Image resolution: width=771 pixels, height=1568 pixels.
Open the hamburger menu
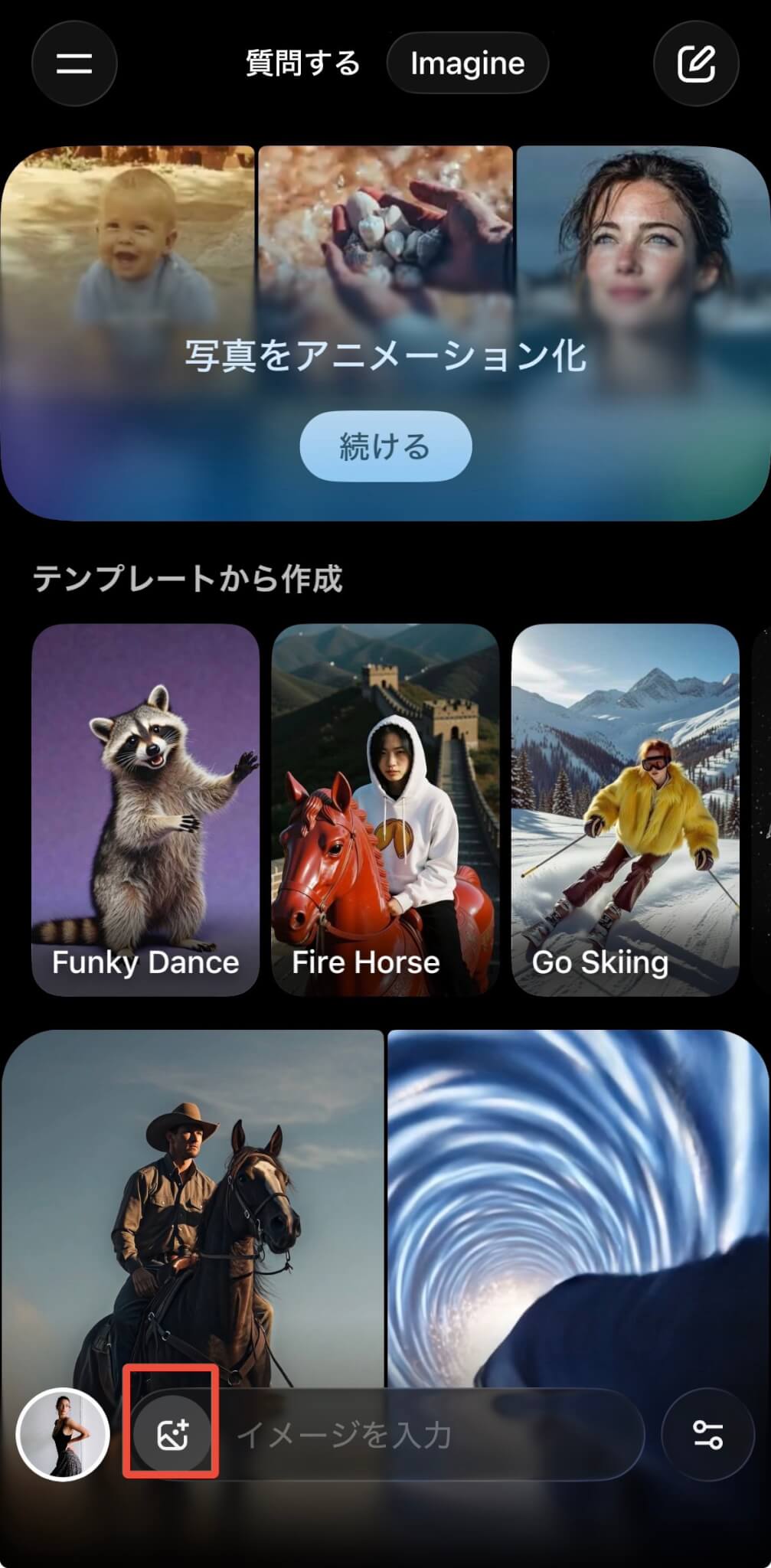click(x=74, y=64)
